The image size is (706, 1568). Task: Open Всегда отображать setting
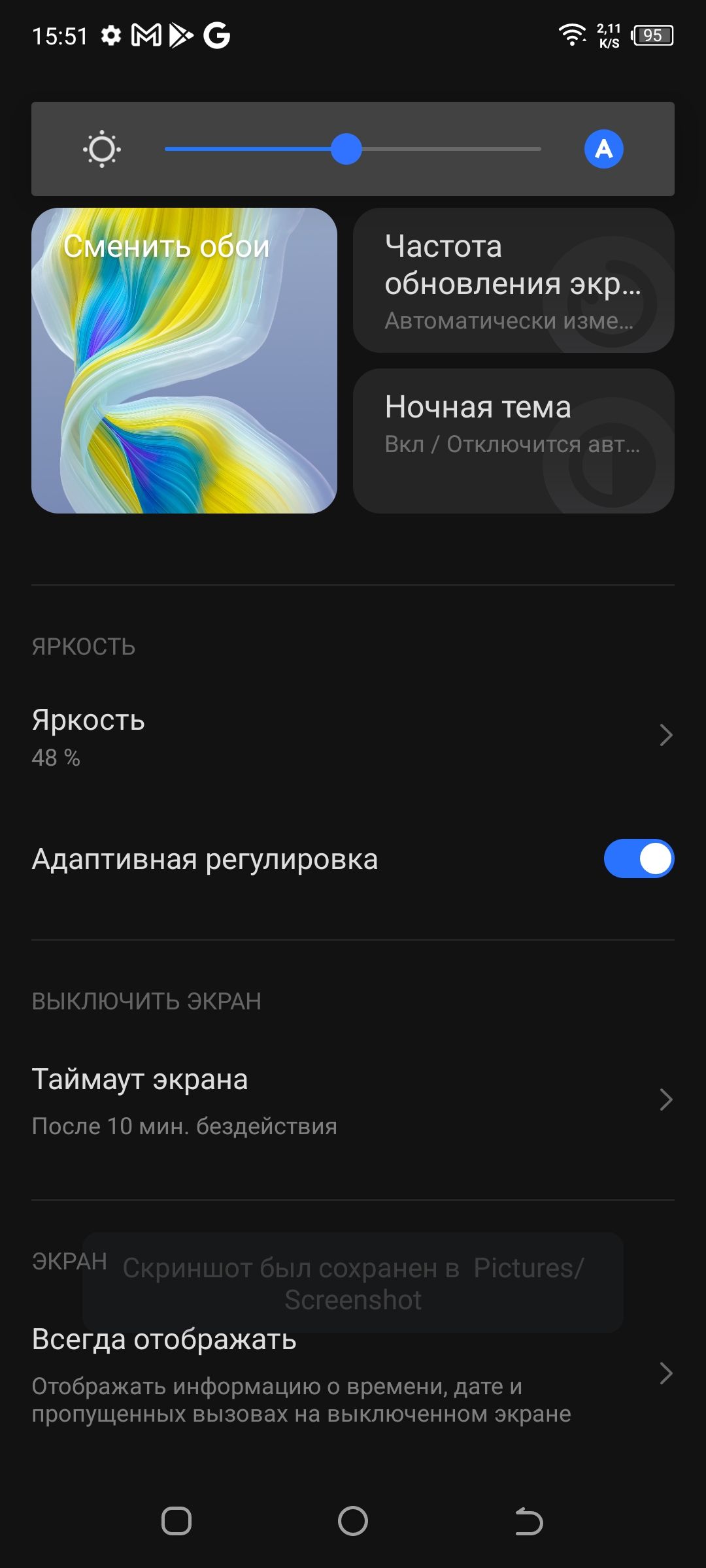tap(353, 1373)
